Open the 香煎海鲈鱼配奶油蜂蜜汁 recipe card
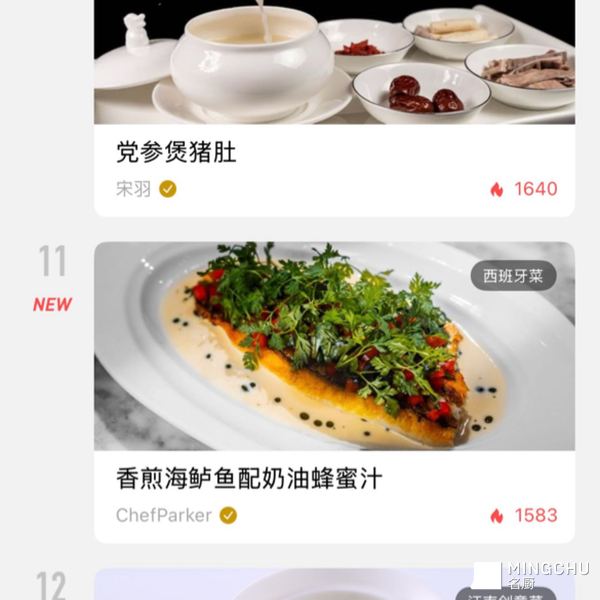This screenshot has width=600, height=600. coord(249,479)
